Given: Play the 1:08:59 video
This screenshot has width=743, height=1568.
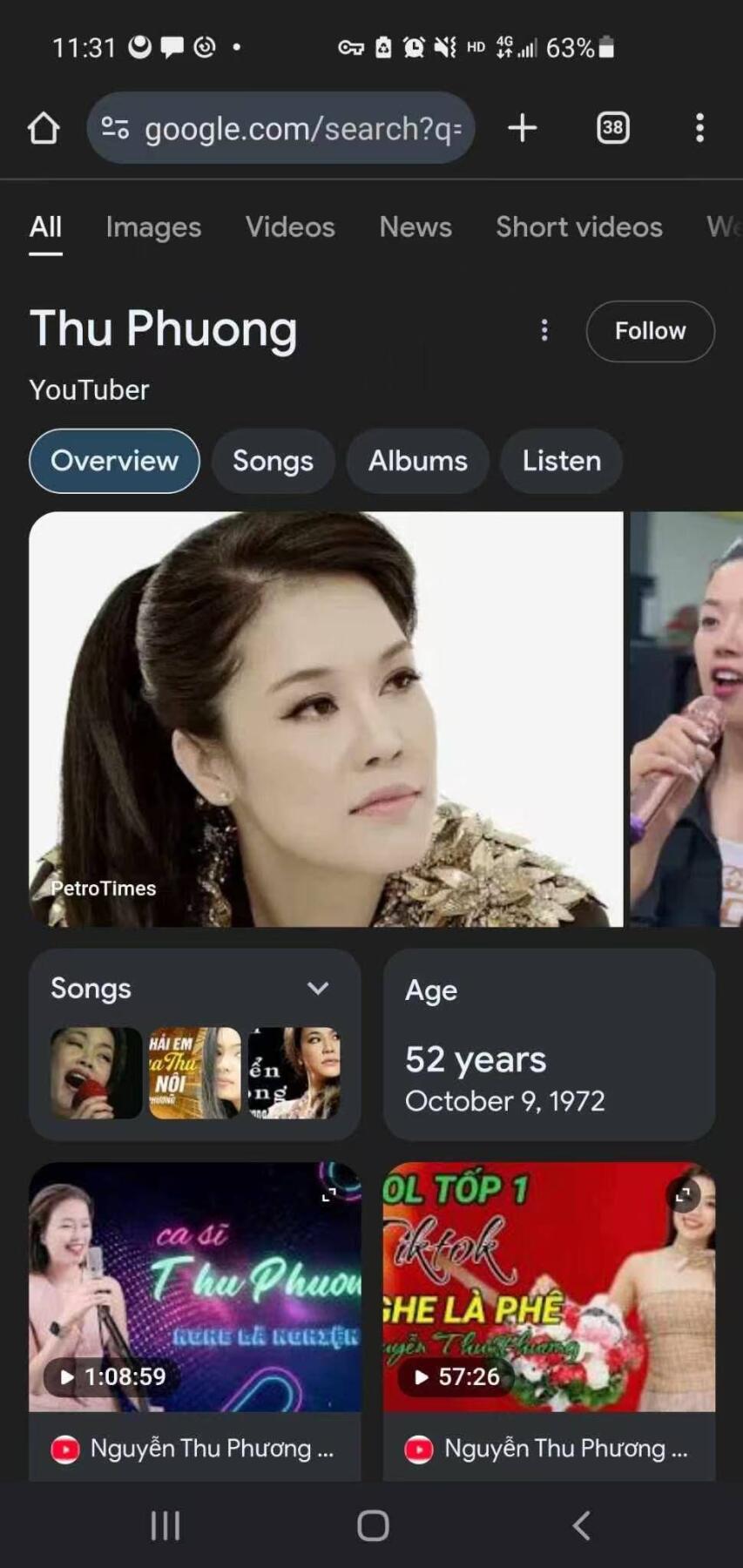Looking at the screenshot, I should coord(194,1287).
